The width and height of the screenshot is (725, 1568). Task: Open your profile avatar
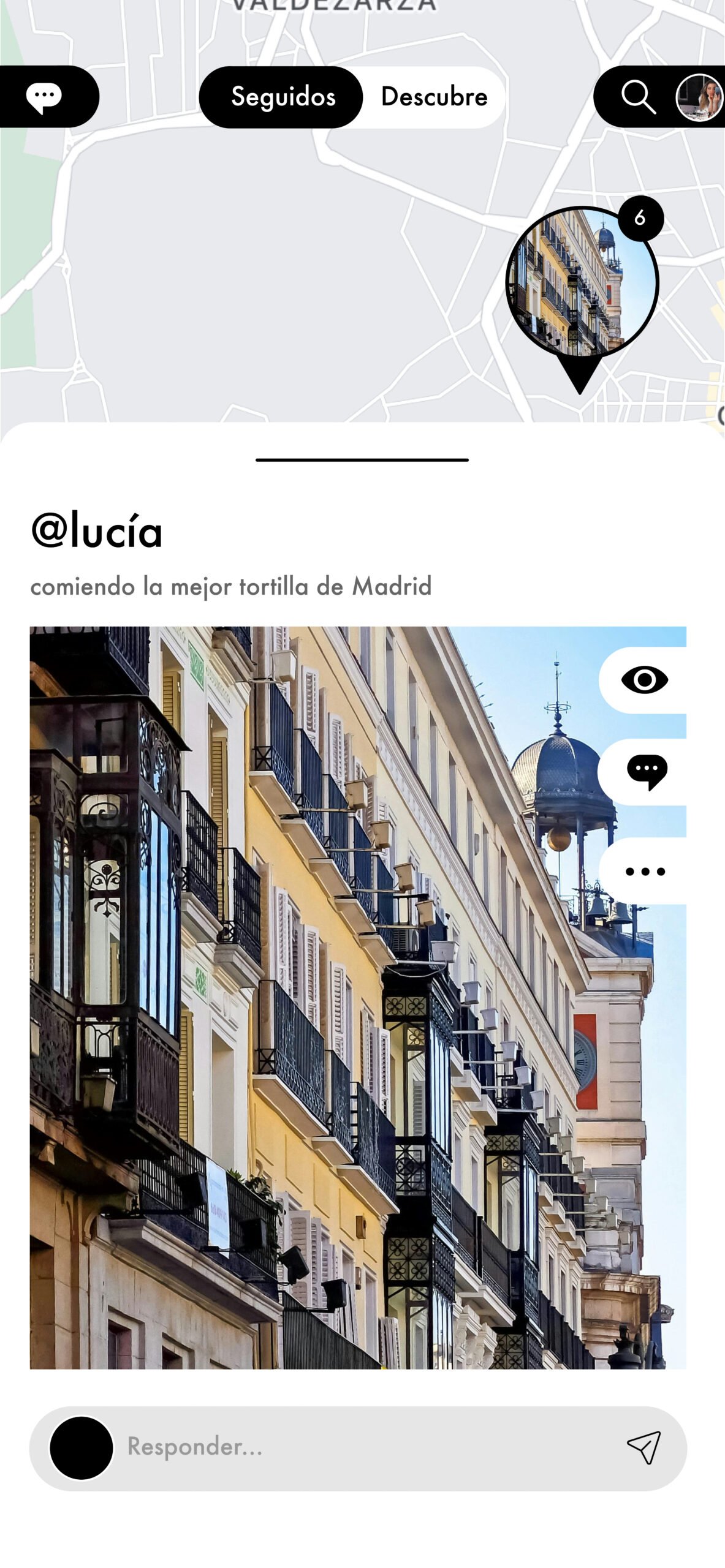[x=700, y=97]
